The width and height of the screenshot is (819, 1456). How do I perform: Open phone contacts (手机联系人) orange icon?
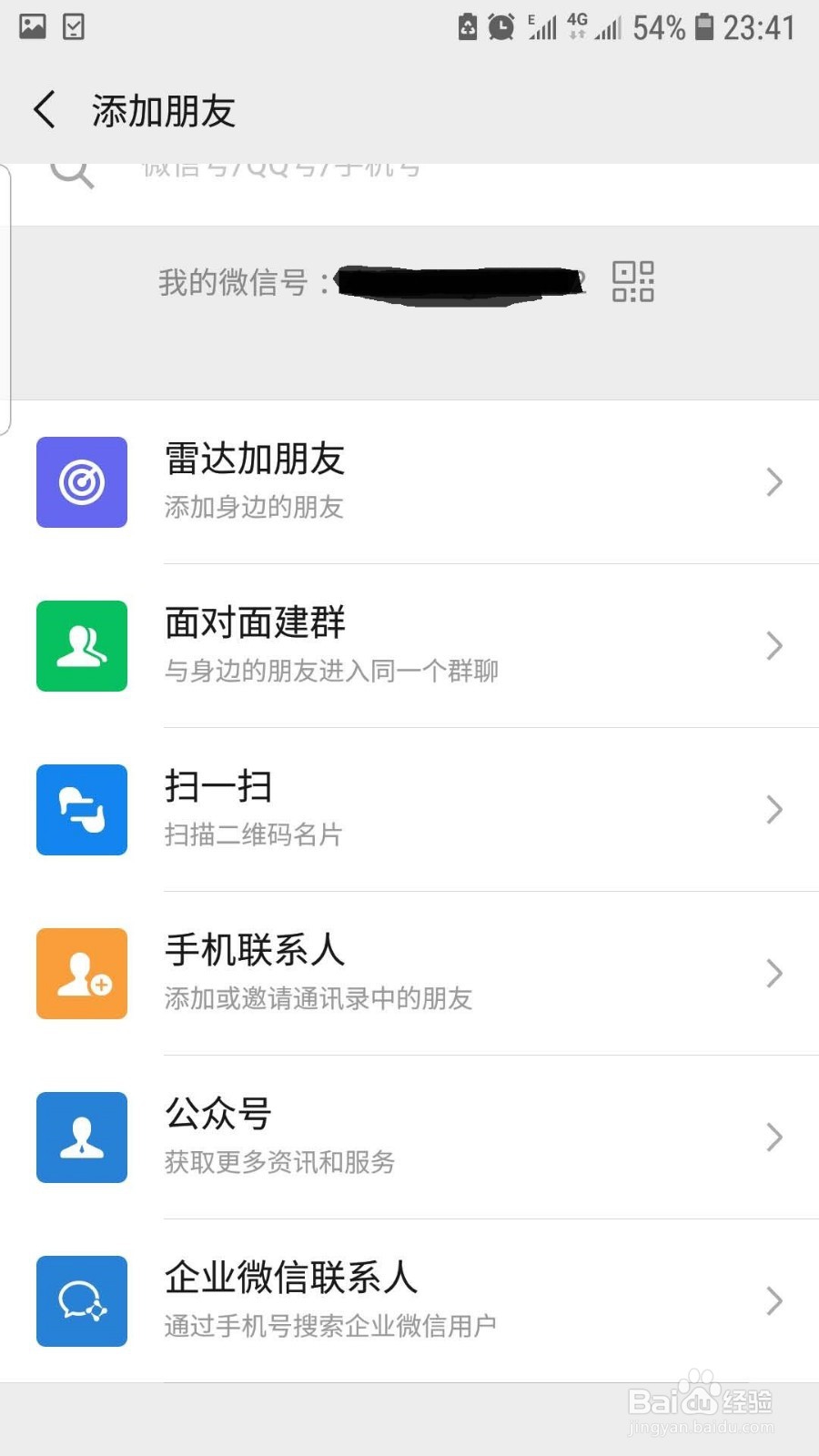click(81, 974)
